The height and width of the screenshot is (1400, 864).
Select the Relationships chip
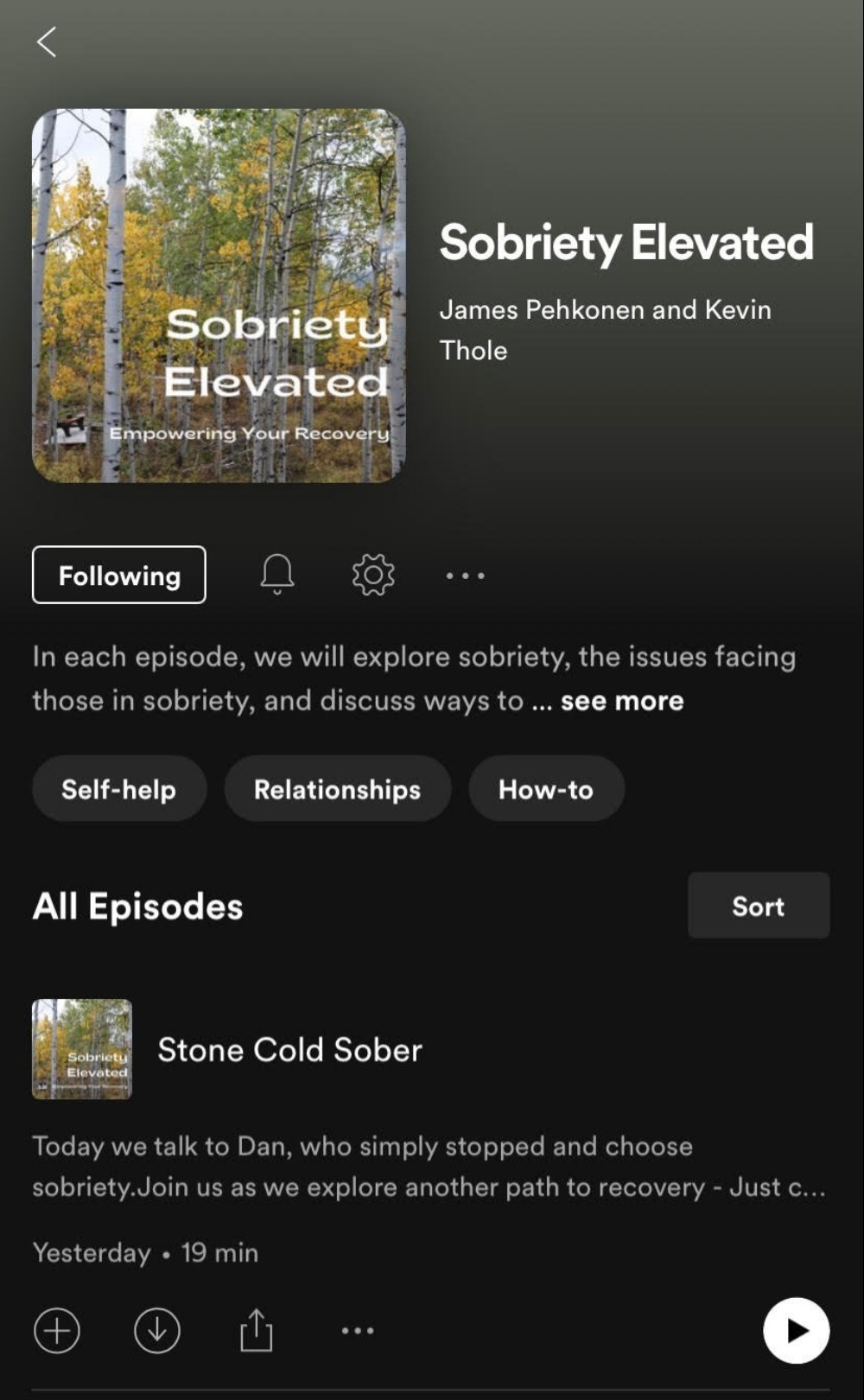[x=338, y=789]
